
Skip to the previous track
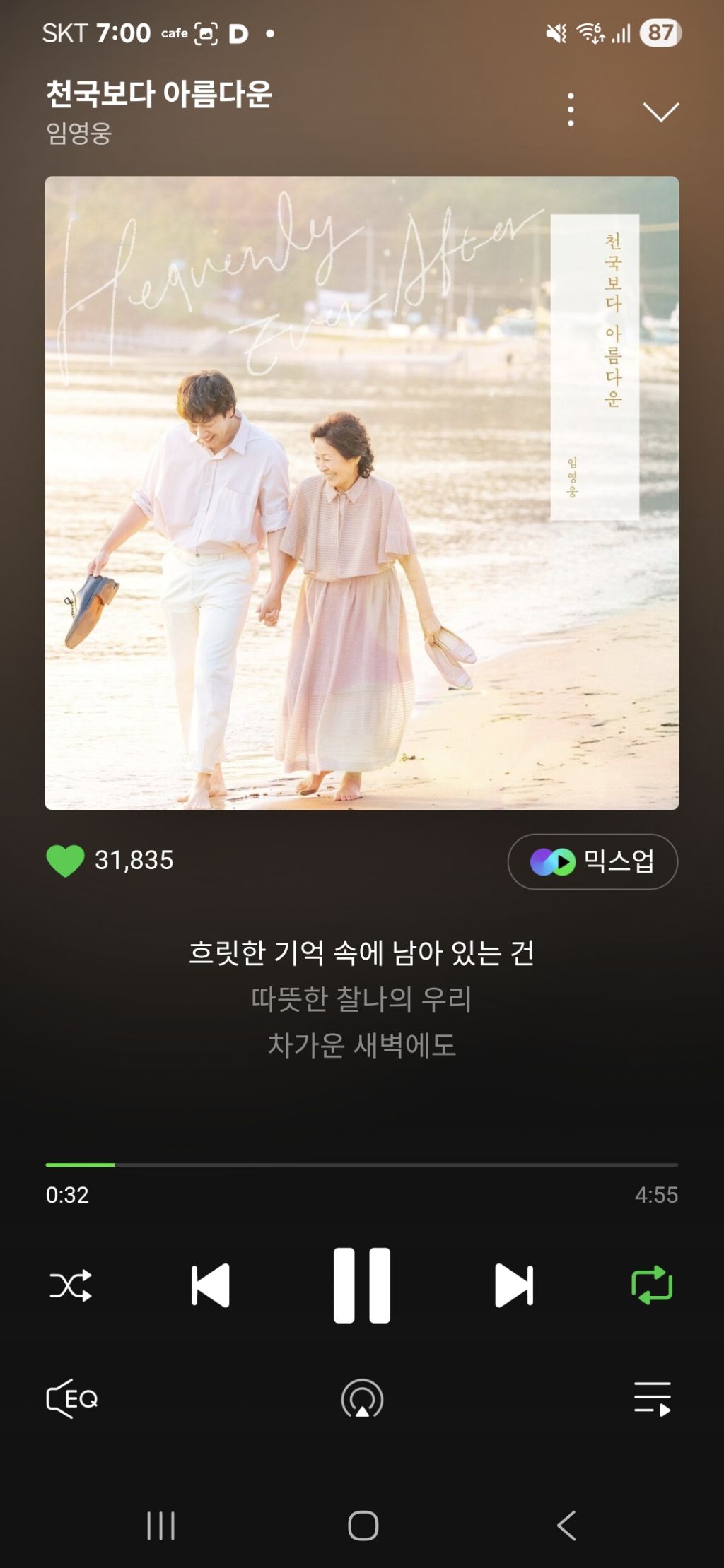click(211, 1285)
